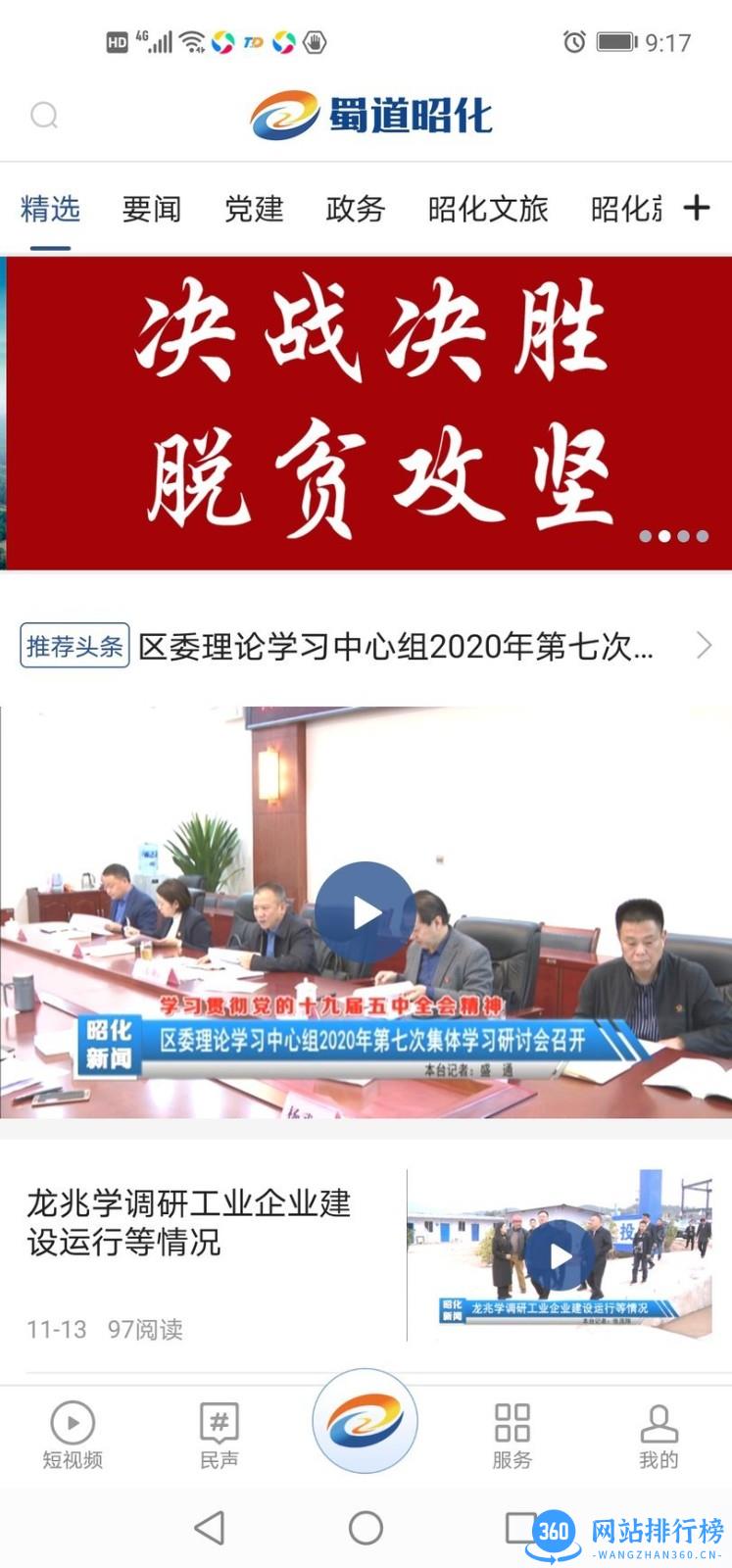Open the 民声 bottom tab
This screenshot has width=732, height=1568.
219,1434
